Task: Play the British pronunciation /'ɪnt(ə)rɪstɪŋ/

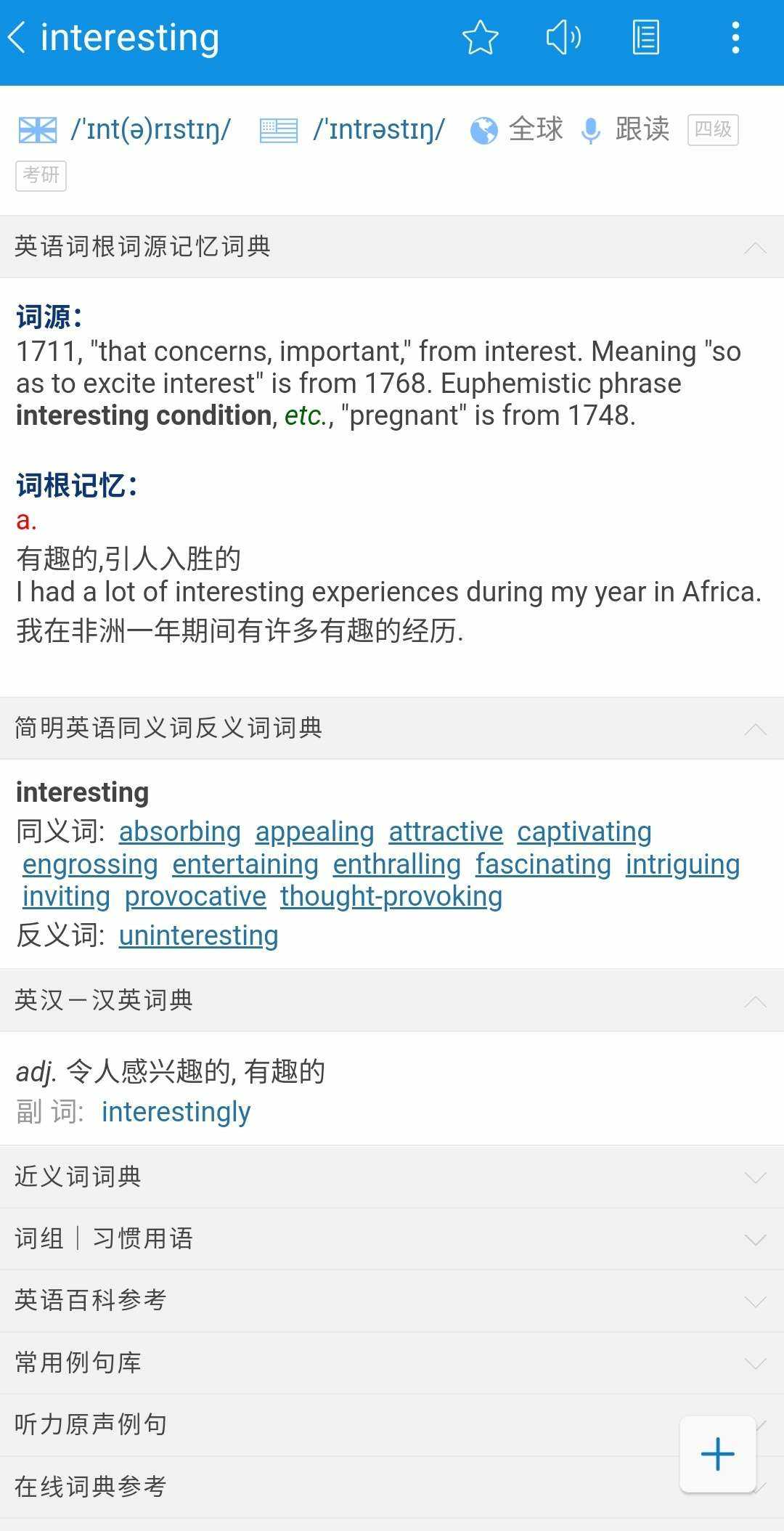Action: [125, 130]
